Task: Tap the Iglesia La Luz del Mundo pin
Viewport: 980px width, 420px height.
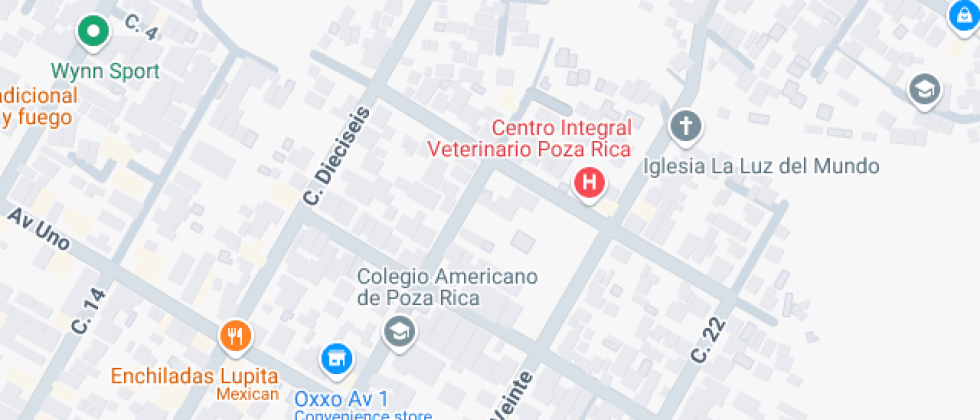Action: (686, 127)
